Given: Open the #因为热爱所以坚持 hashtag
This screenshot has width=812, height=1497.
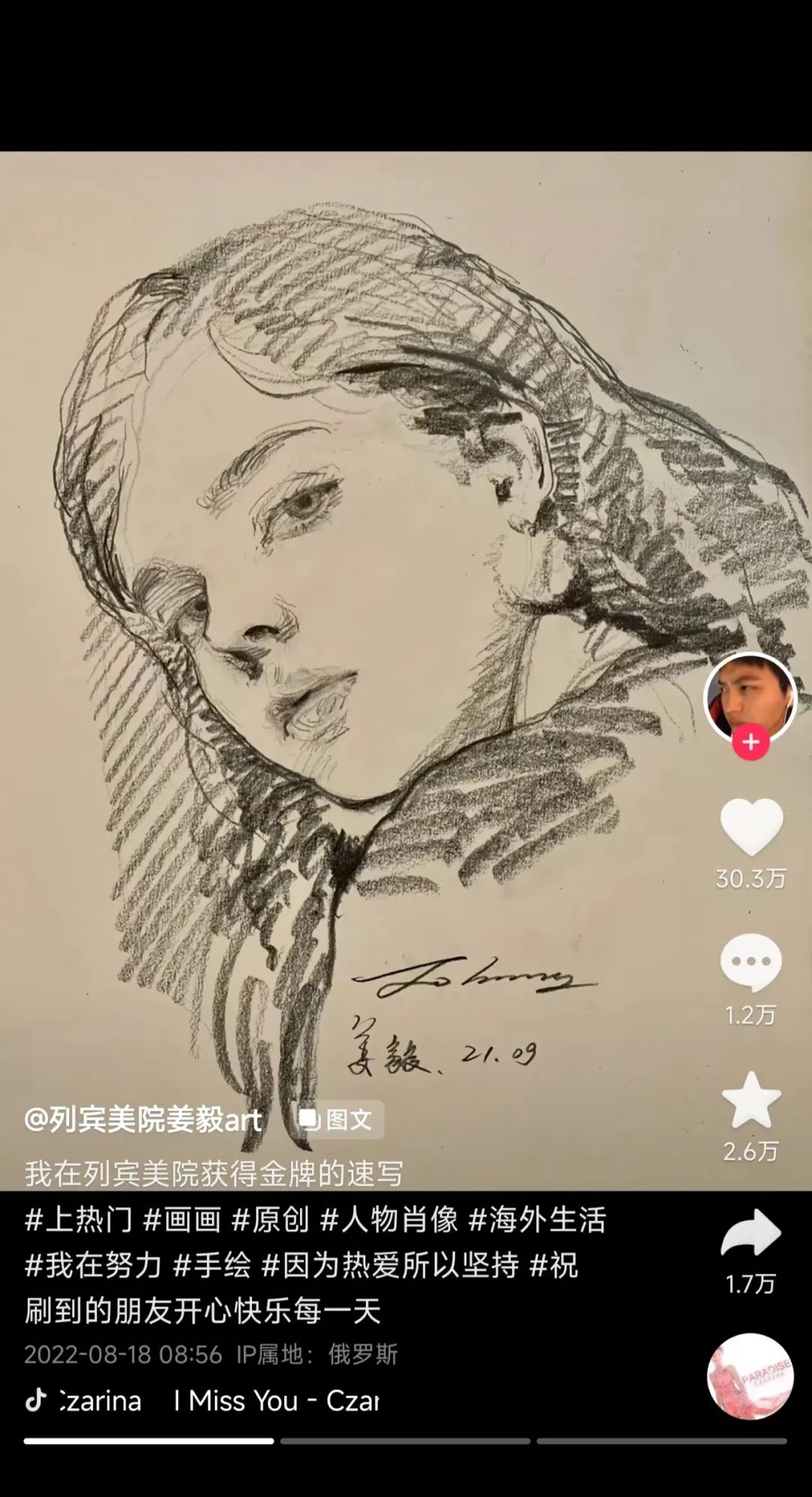Looking at the screenshot, I should coord(389,1265).
